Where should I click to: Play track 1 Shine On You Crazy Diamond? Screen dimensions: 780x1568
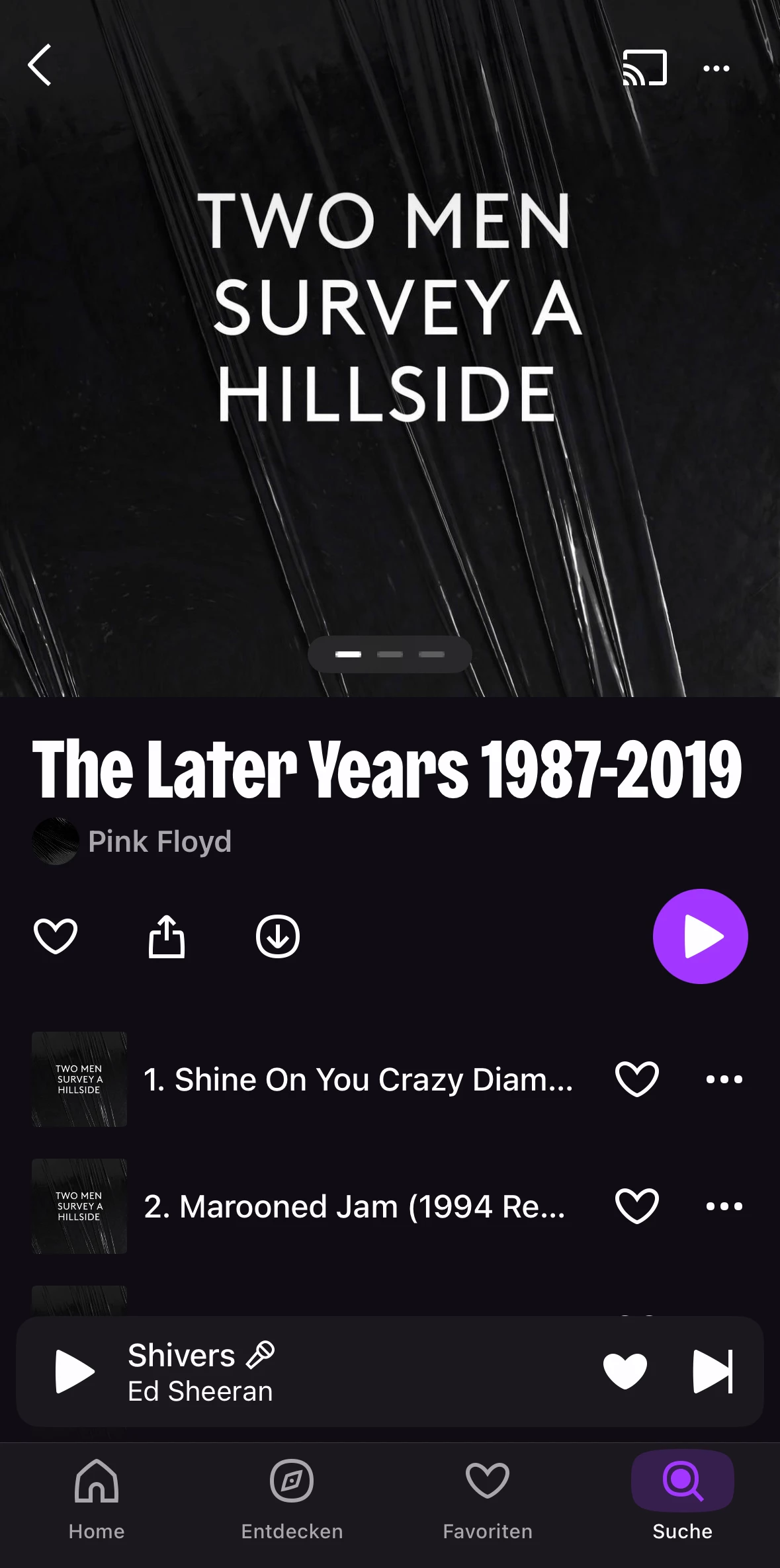click(357, 1079)
